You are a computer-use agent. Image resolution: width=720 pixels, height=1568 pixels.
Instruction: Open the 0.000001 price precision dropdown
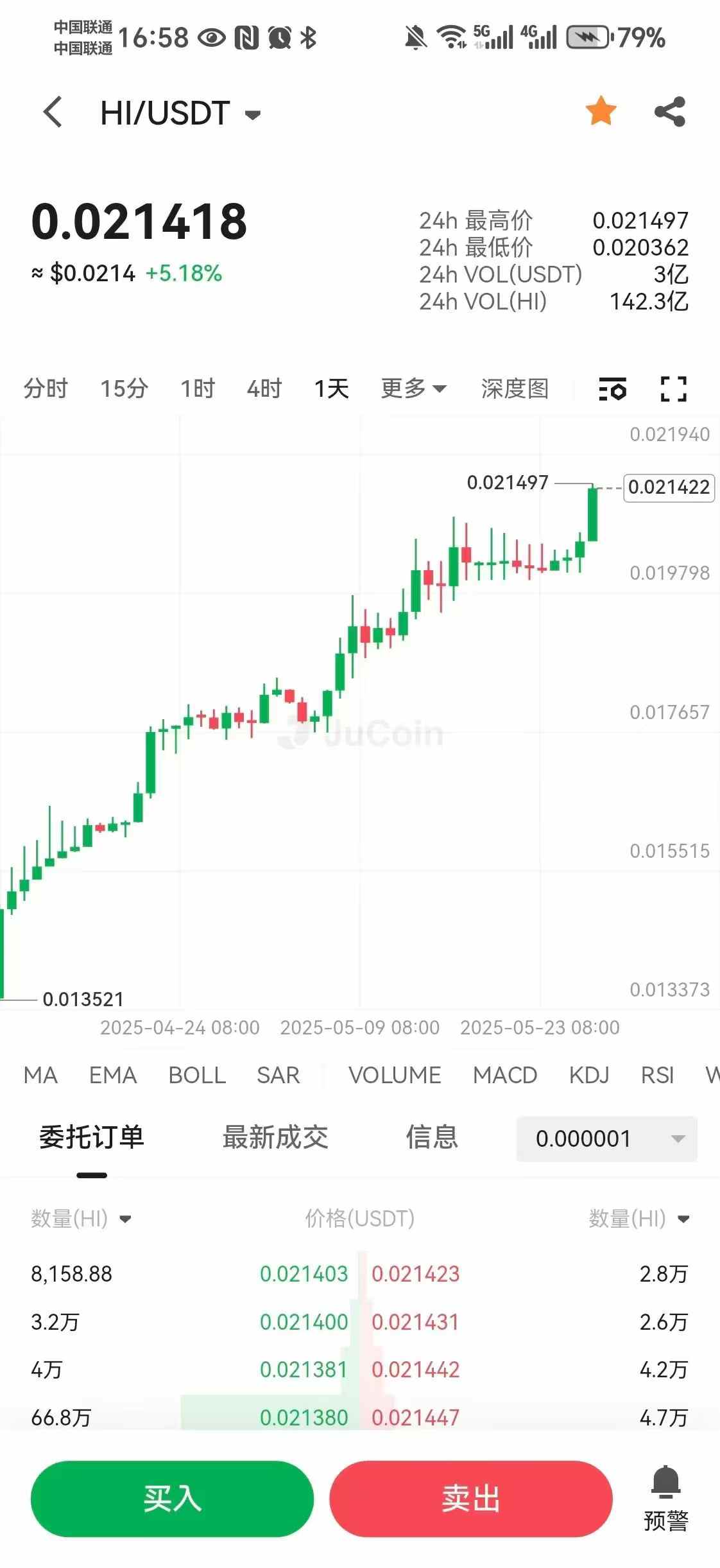pos(606,1138)
